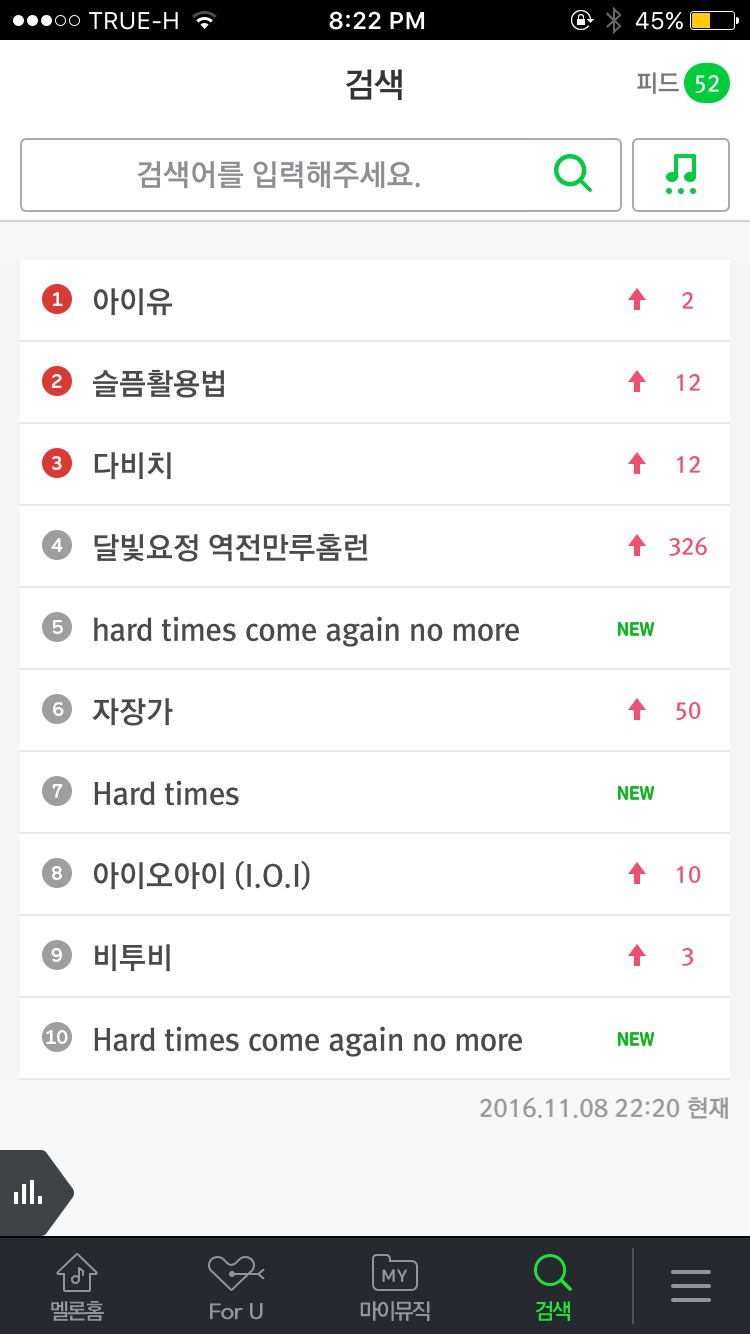Open the 피드 feed with 52 badge
Screen dimensions: 750x1334
click(683, 83)
